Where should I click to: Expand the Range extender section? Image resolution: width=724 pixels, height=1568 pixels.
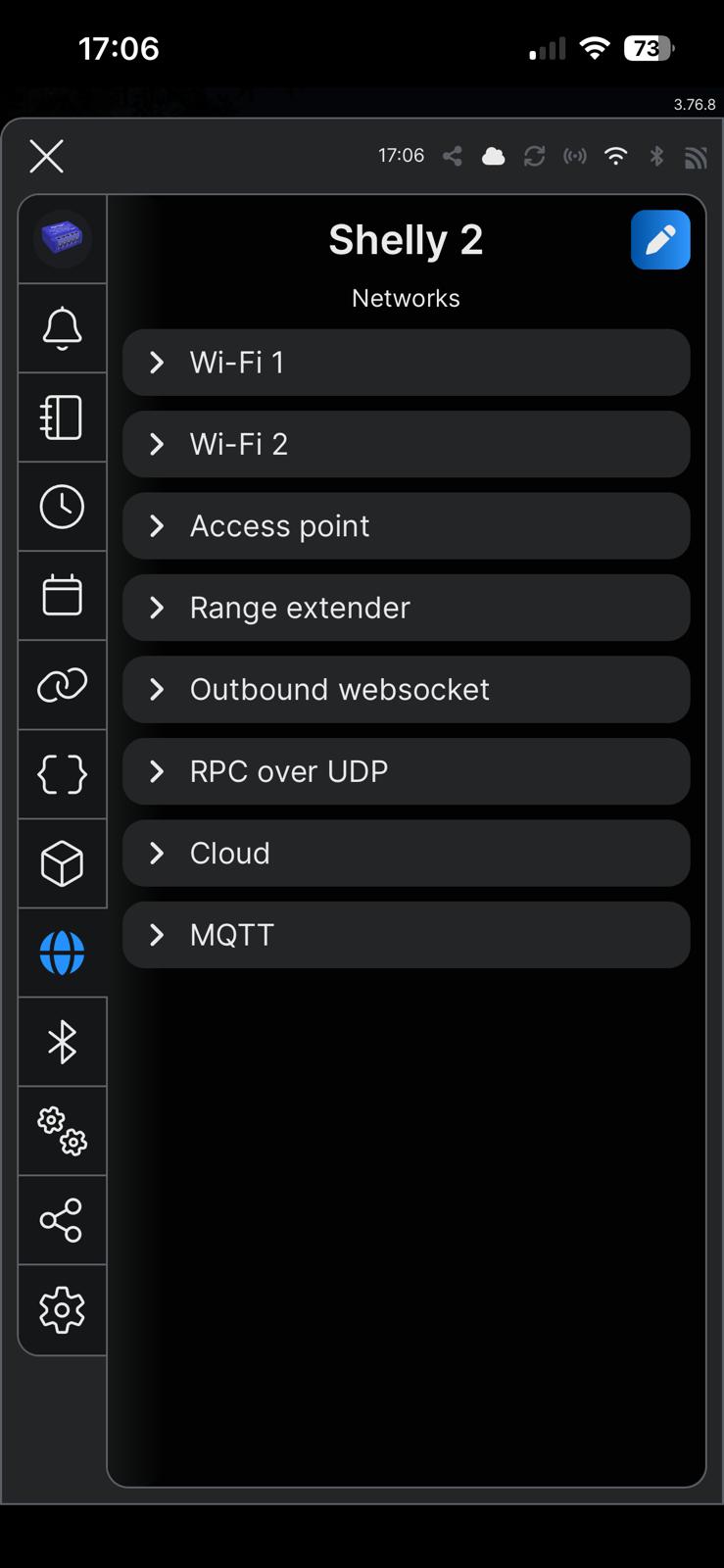click(x=406, y=608)
